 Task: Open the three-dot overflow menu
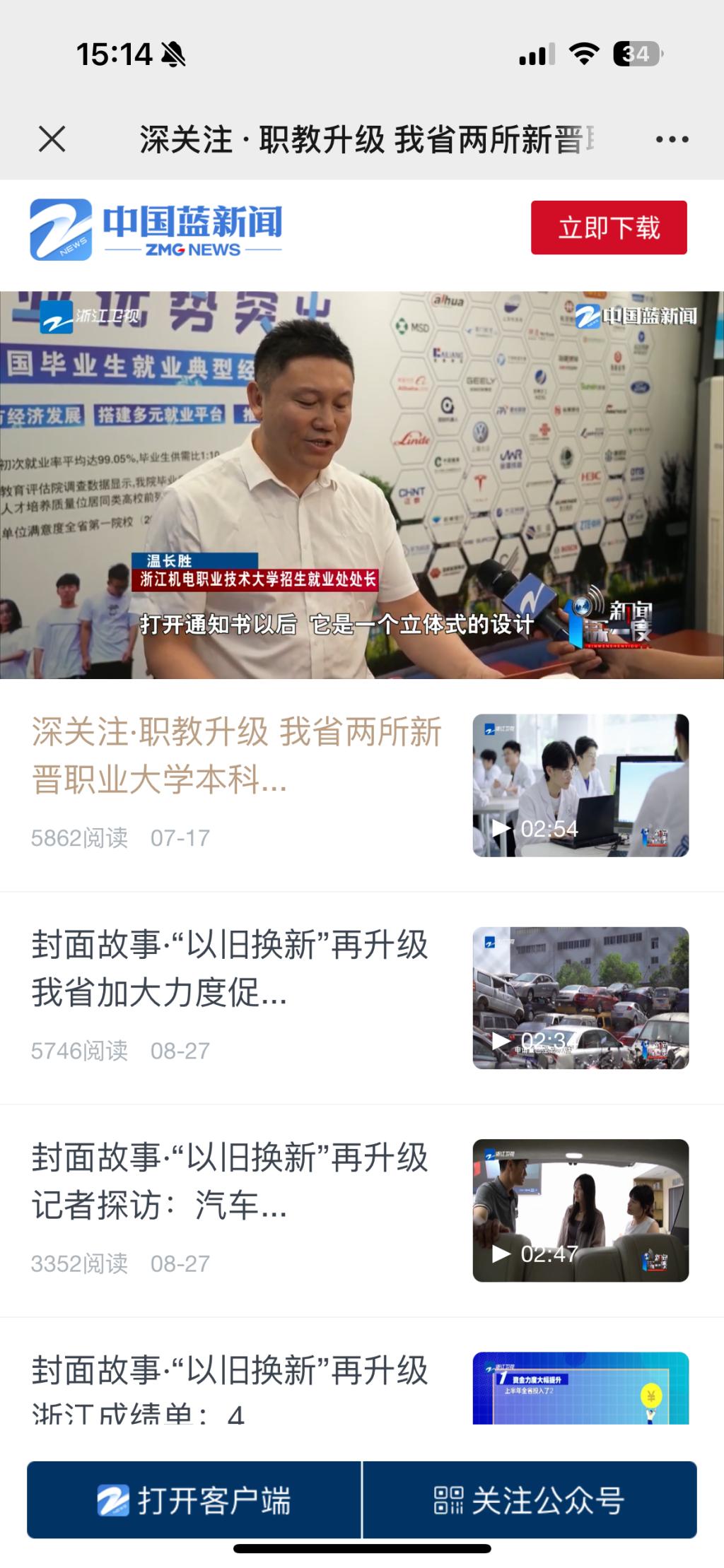[672, 139]
